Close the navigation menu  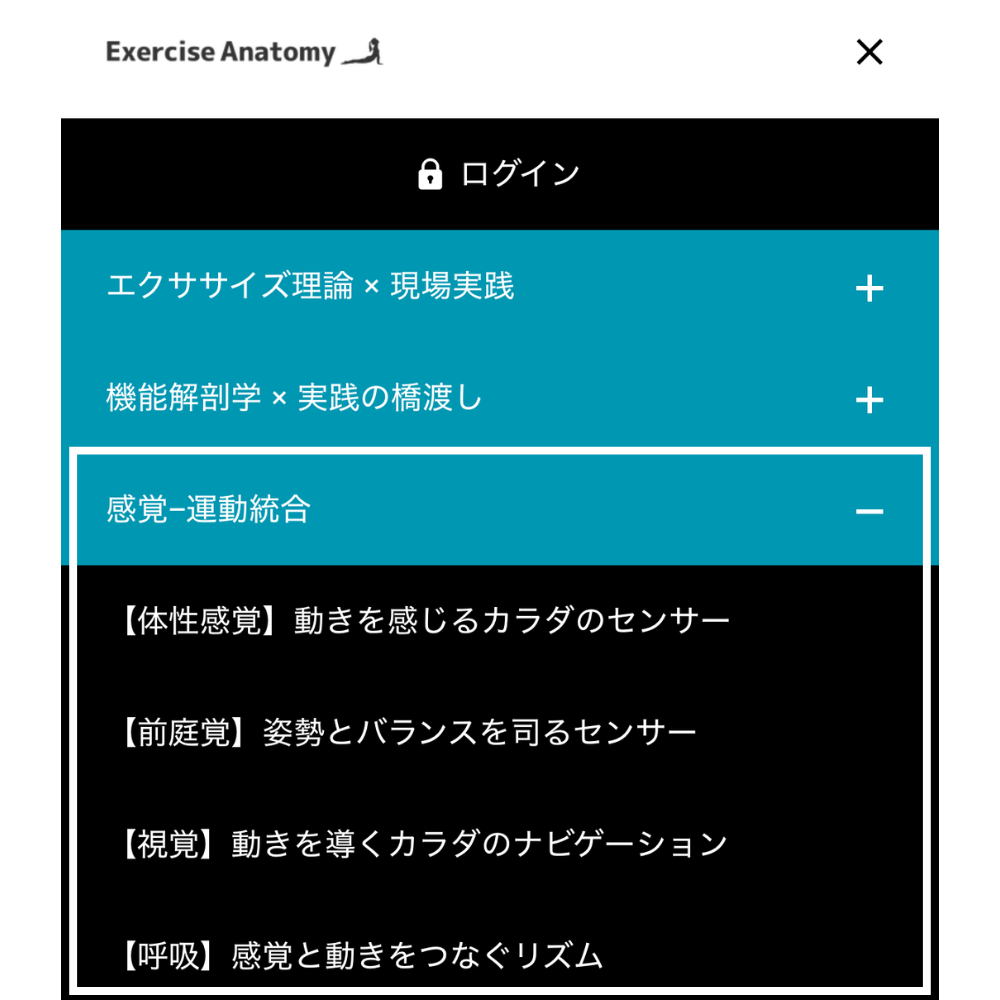coord(869,52)
